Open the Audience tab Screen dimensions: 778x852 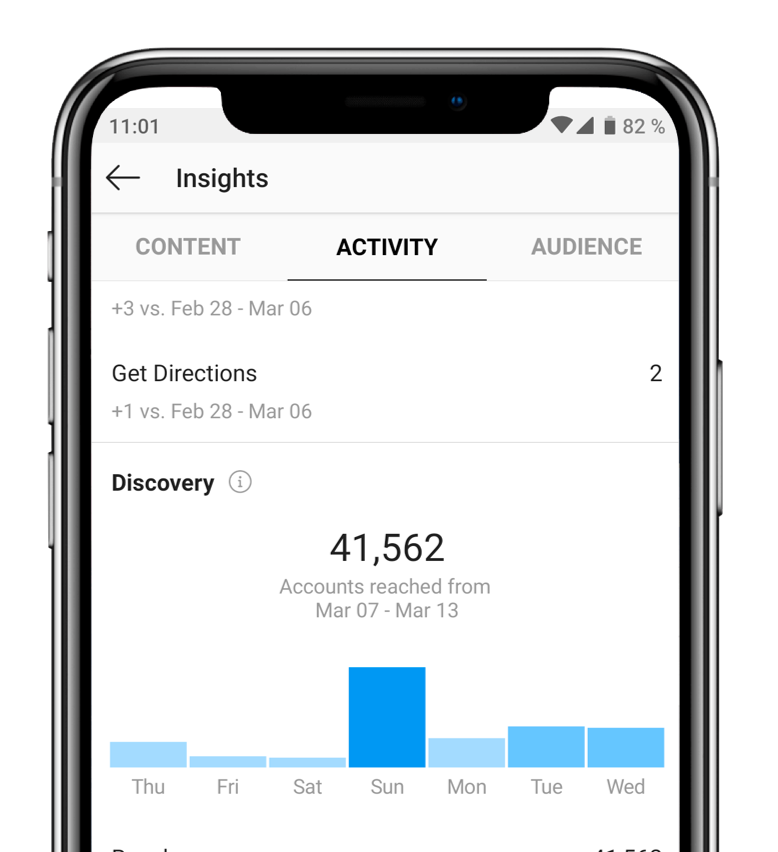586,247
